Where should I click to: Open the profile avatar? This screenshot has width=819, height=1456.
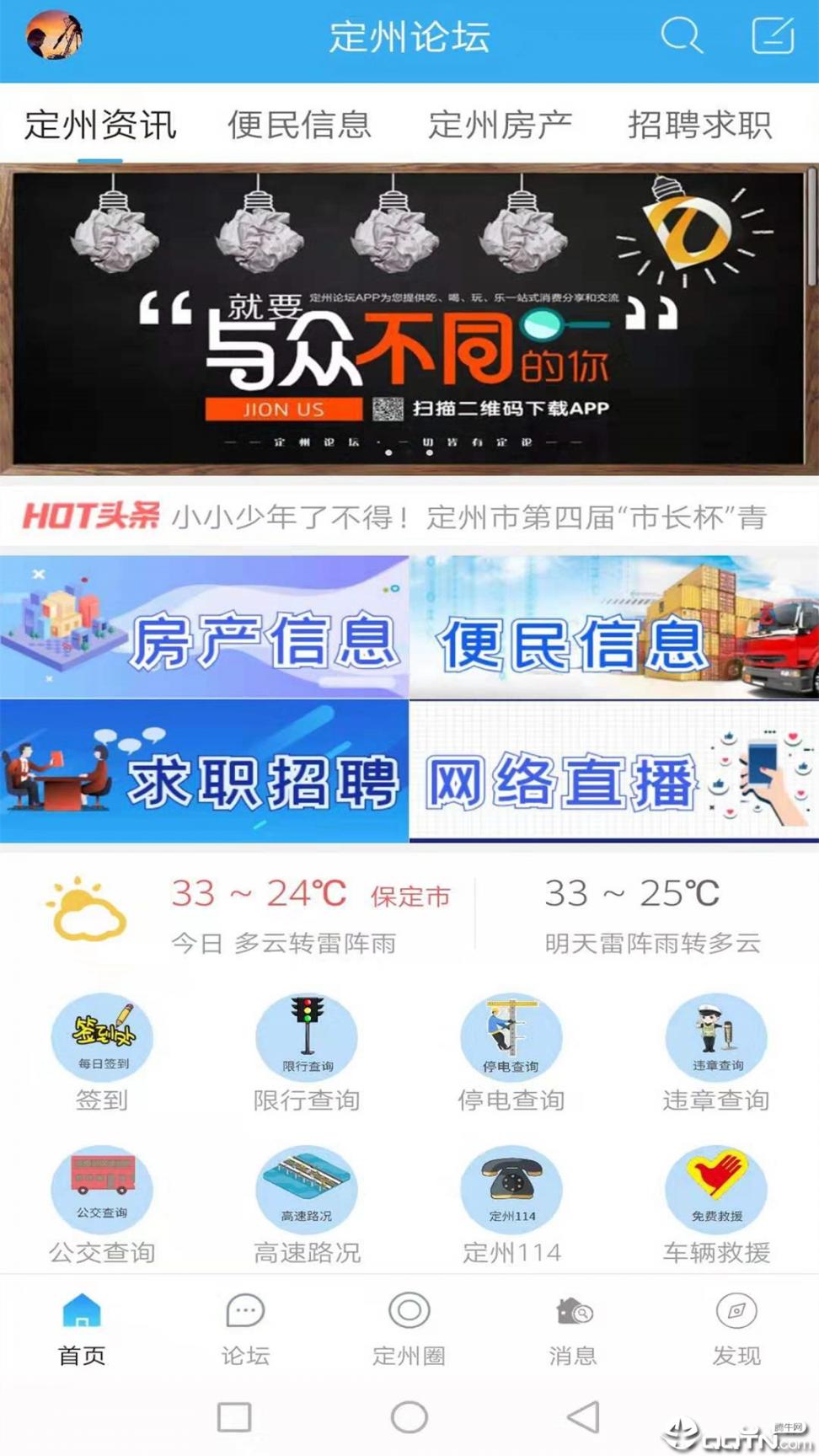(54, 36)
